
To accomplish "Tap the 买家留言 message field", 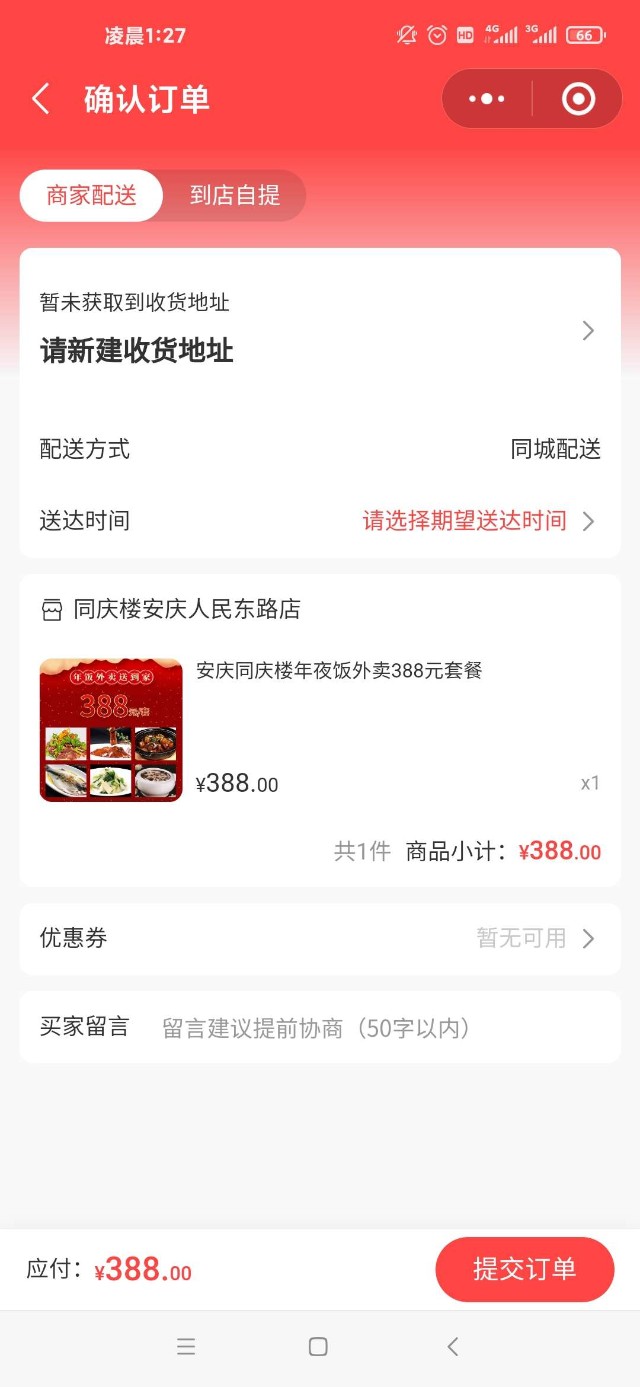I will pos(380,1028).
